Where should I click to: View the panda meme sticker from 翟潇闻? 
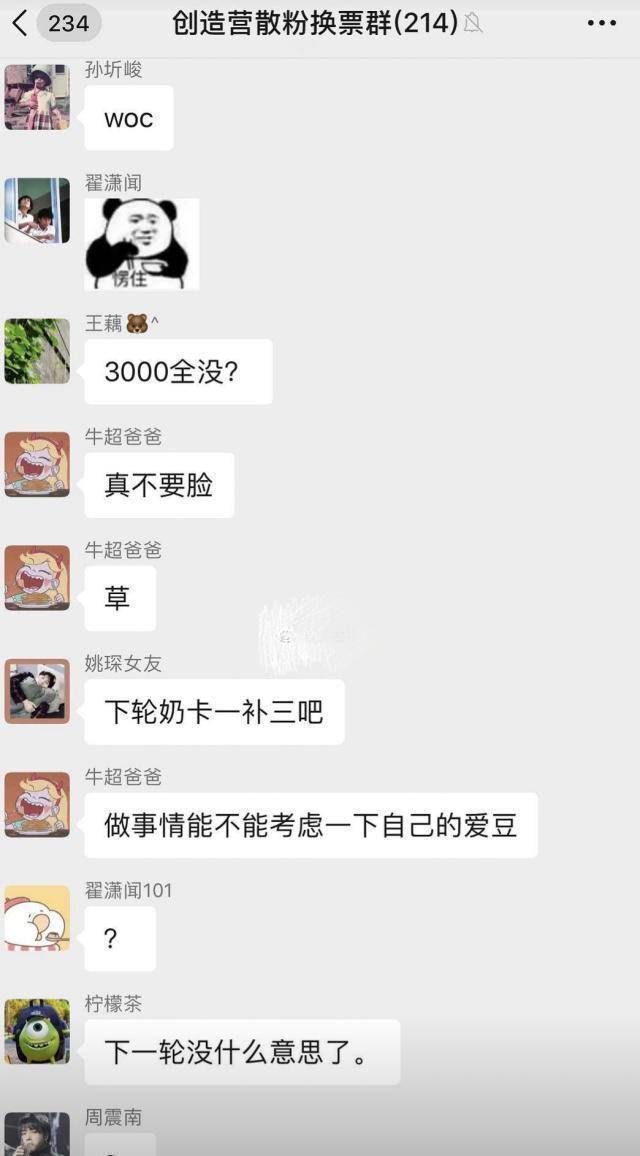point(142,244)
